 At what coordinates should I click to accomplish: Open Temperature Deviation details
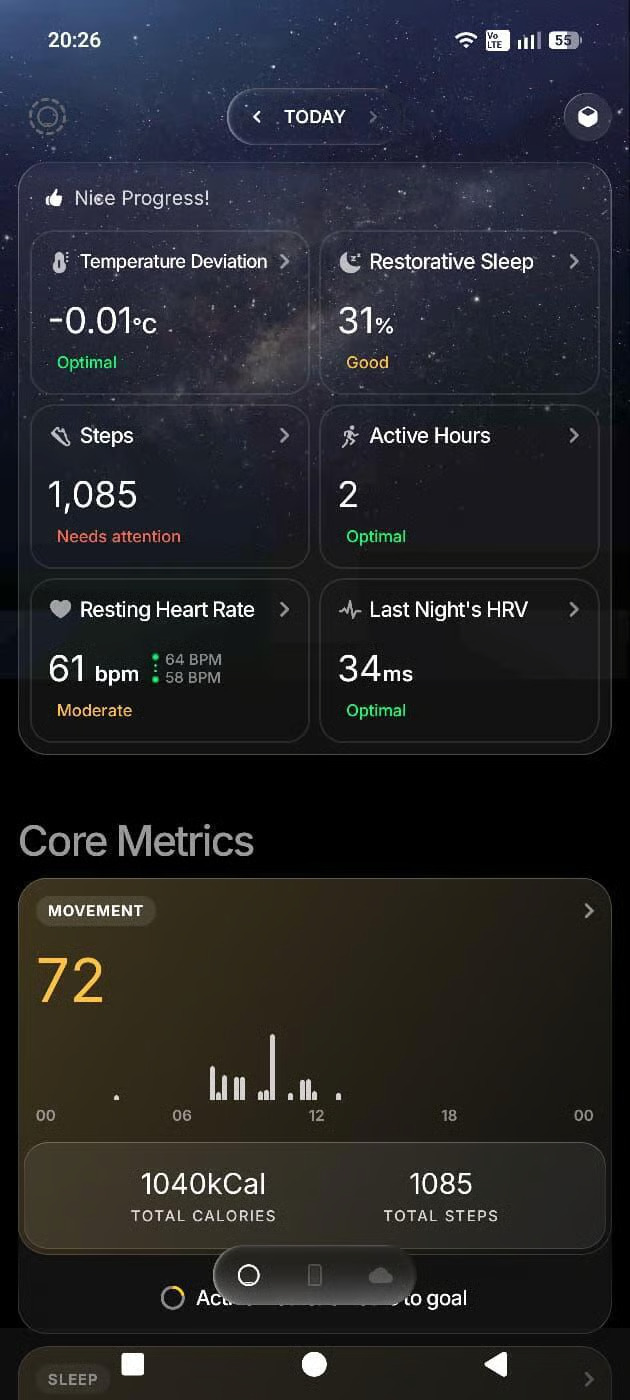point(170,312)
